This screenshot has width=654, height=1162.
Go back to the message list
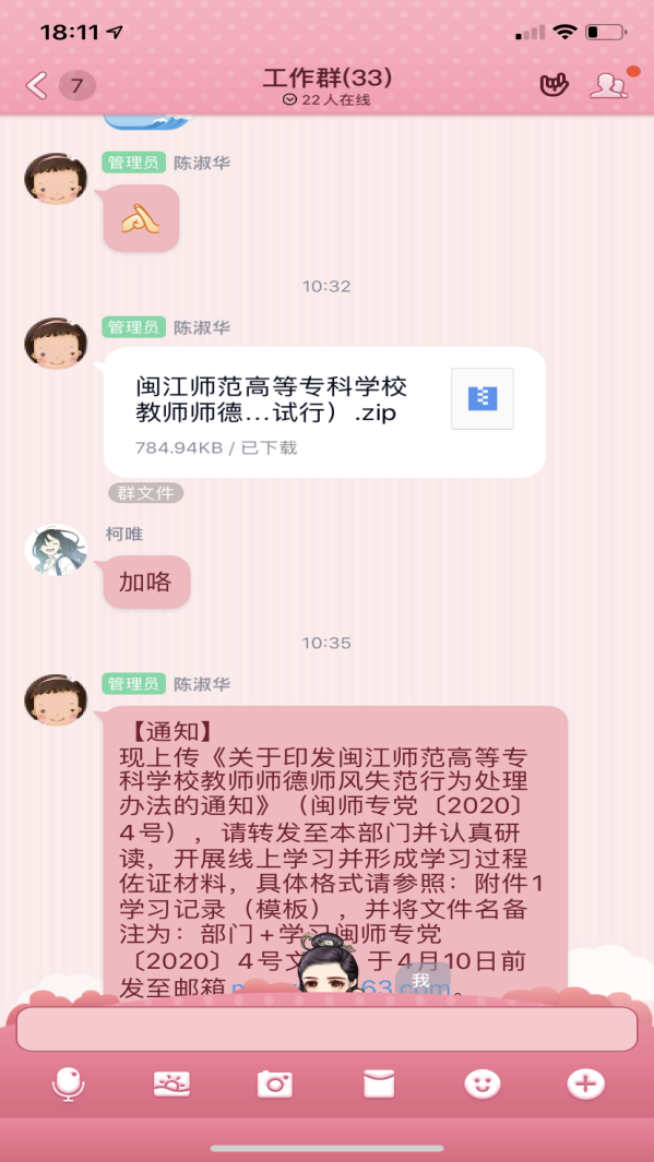point(38,85)
